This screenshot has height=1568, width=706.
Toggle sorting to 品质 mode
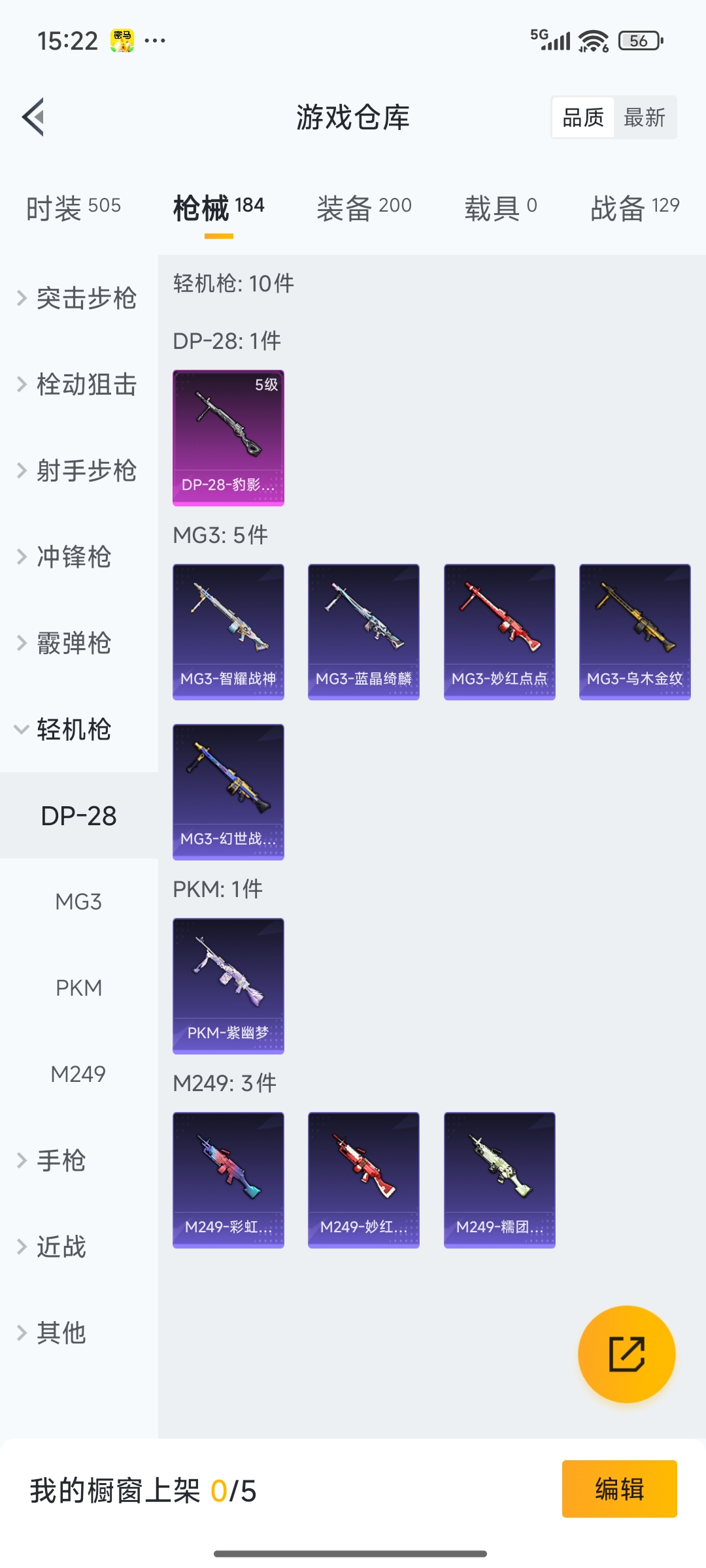pos(582,118)
